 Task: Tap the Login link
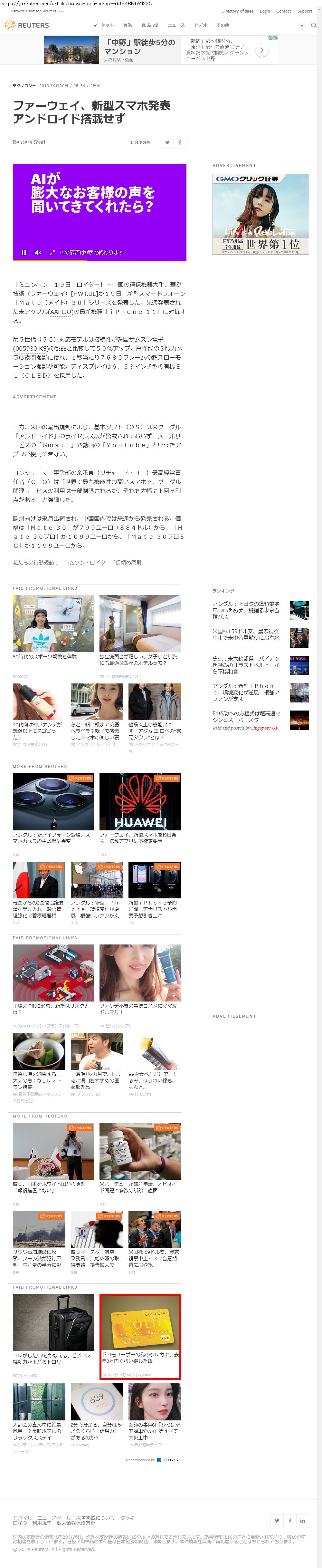click(x=265, y=11)
